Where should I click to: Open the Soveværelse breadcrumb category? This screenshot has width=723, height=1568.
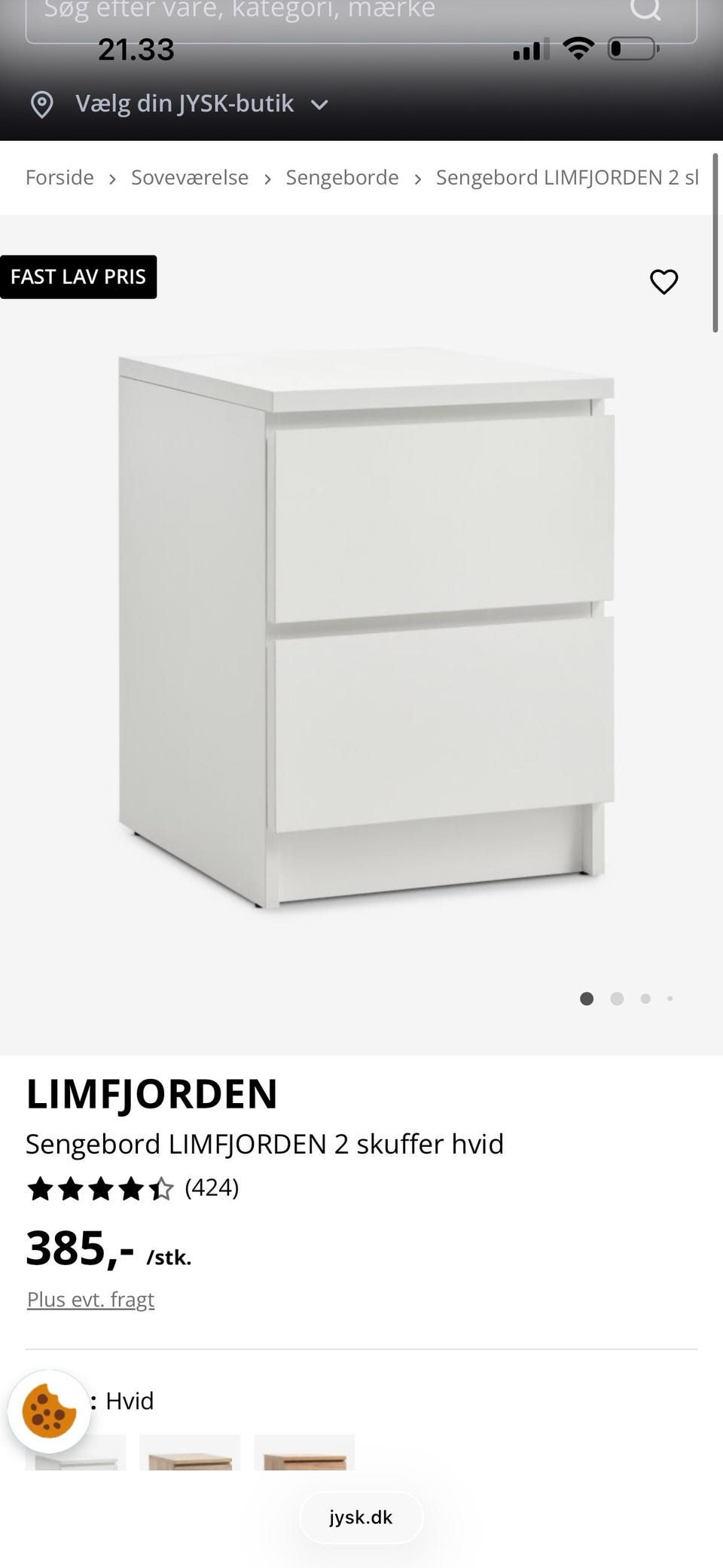pos(190,177)
